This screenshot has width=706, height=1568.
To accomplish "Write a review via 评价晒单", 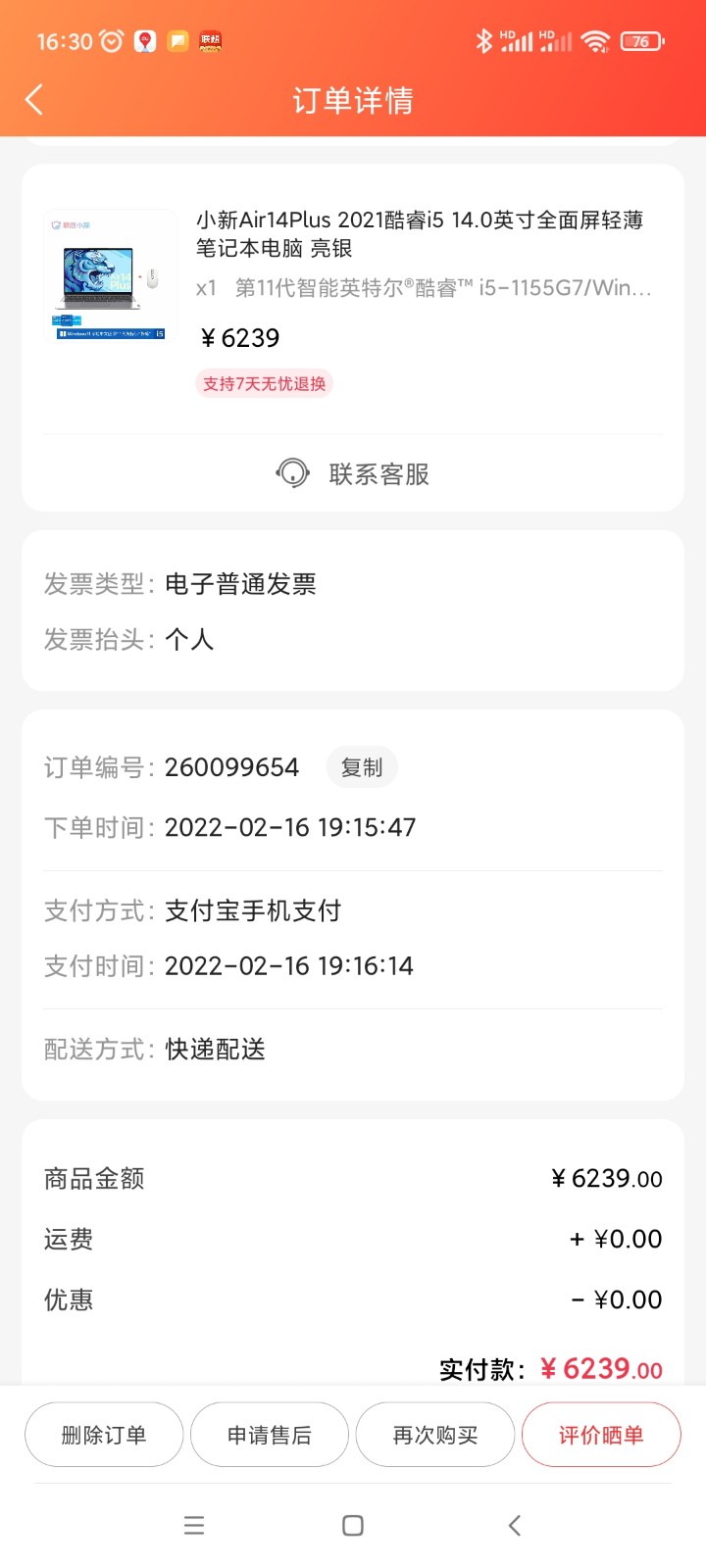I will [601, 1435].
